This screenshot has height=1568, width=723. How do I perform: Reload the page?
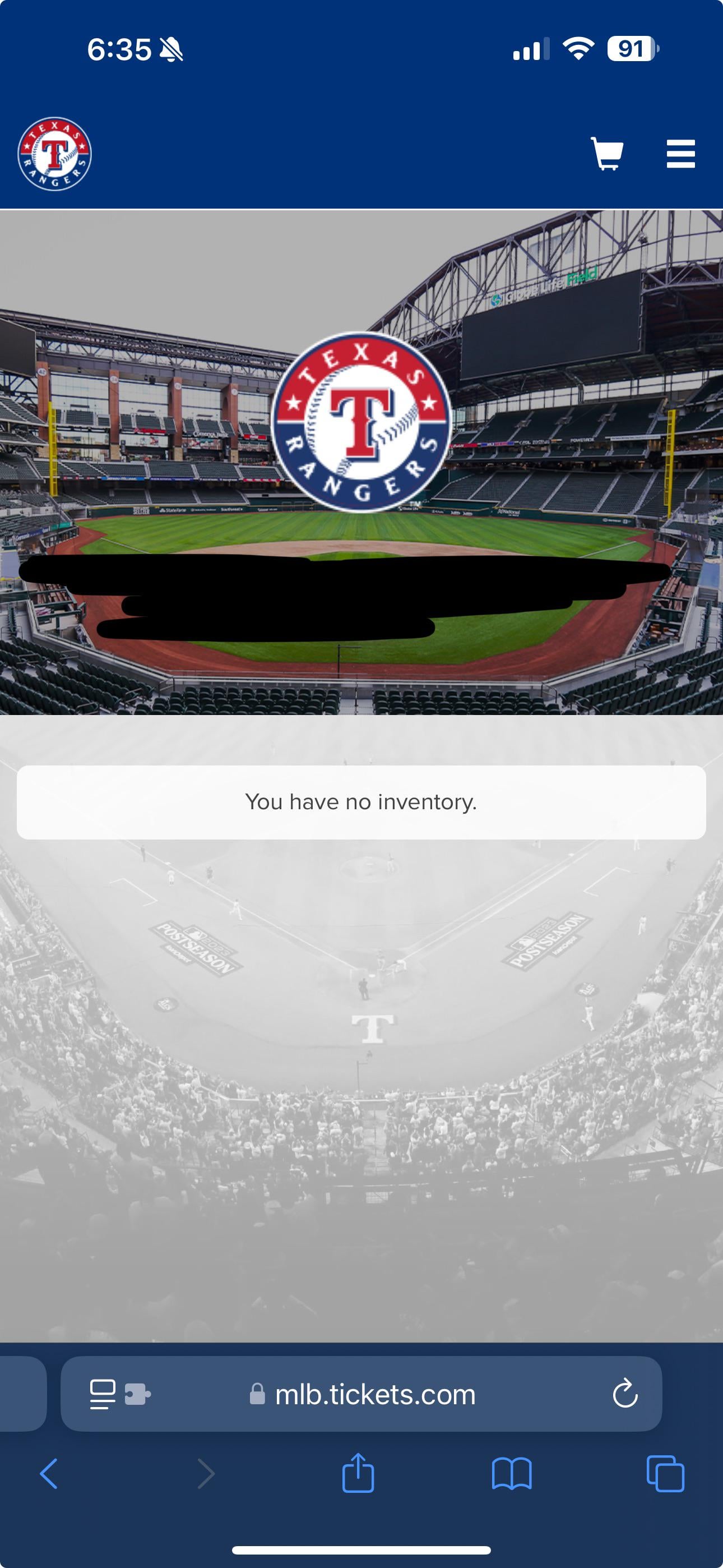tap(624, 1393)
